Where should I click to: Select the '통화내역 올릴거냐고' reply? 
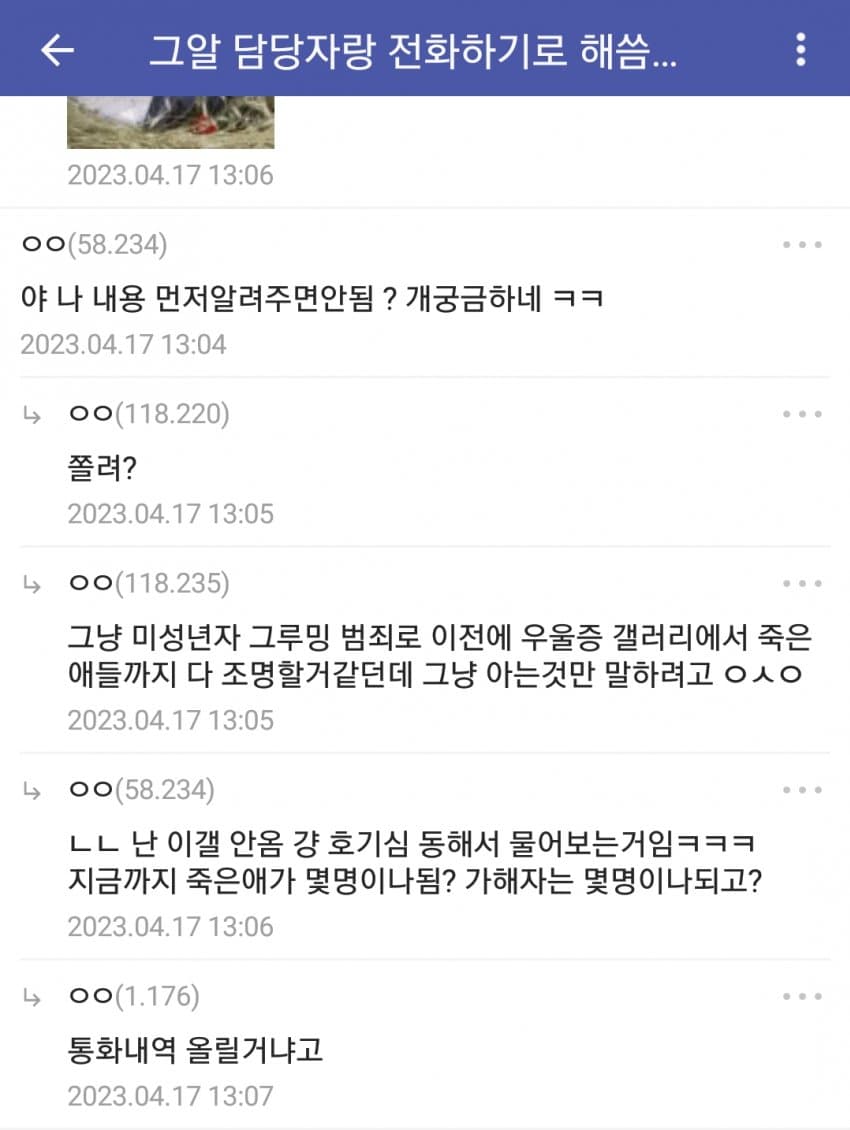pyautogui.click(x=195, y=1052)
